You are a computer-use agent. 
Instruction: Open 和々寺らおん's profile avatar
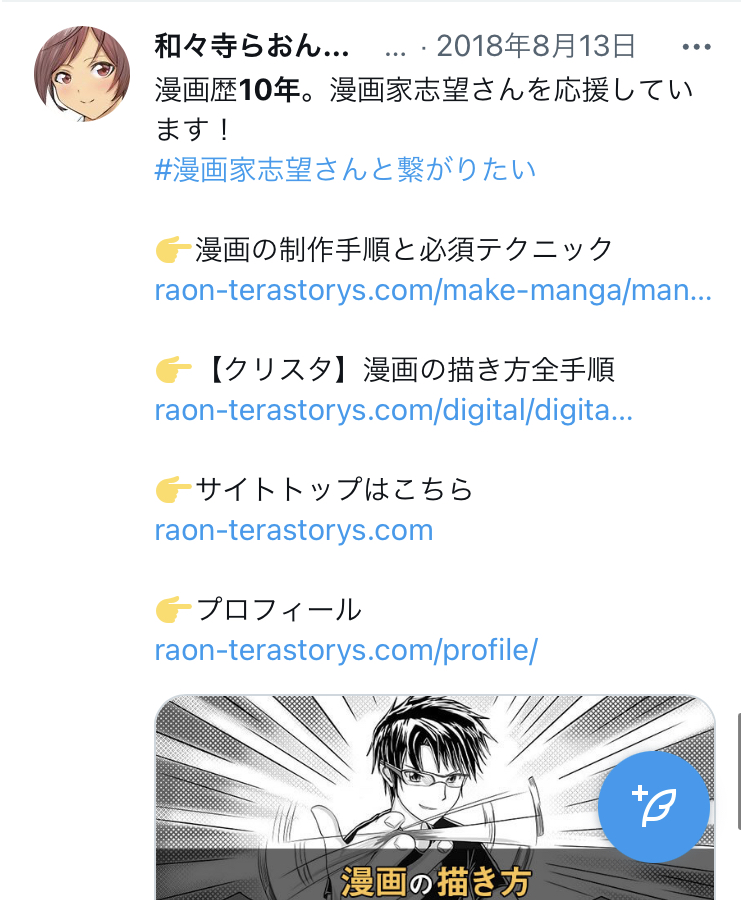82,74
